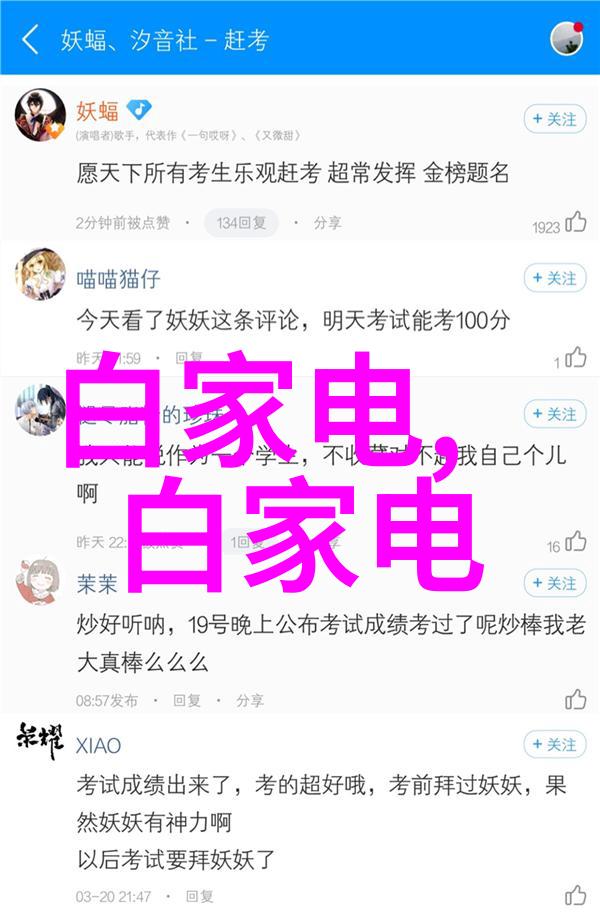The image size is (600, 915).
Task: Open 妖蝠's avatar
Action: 40,116
